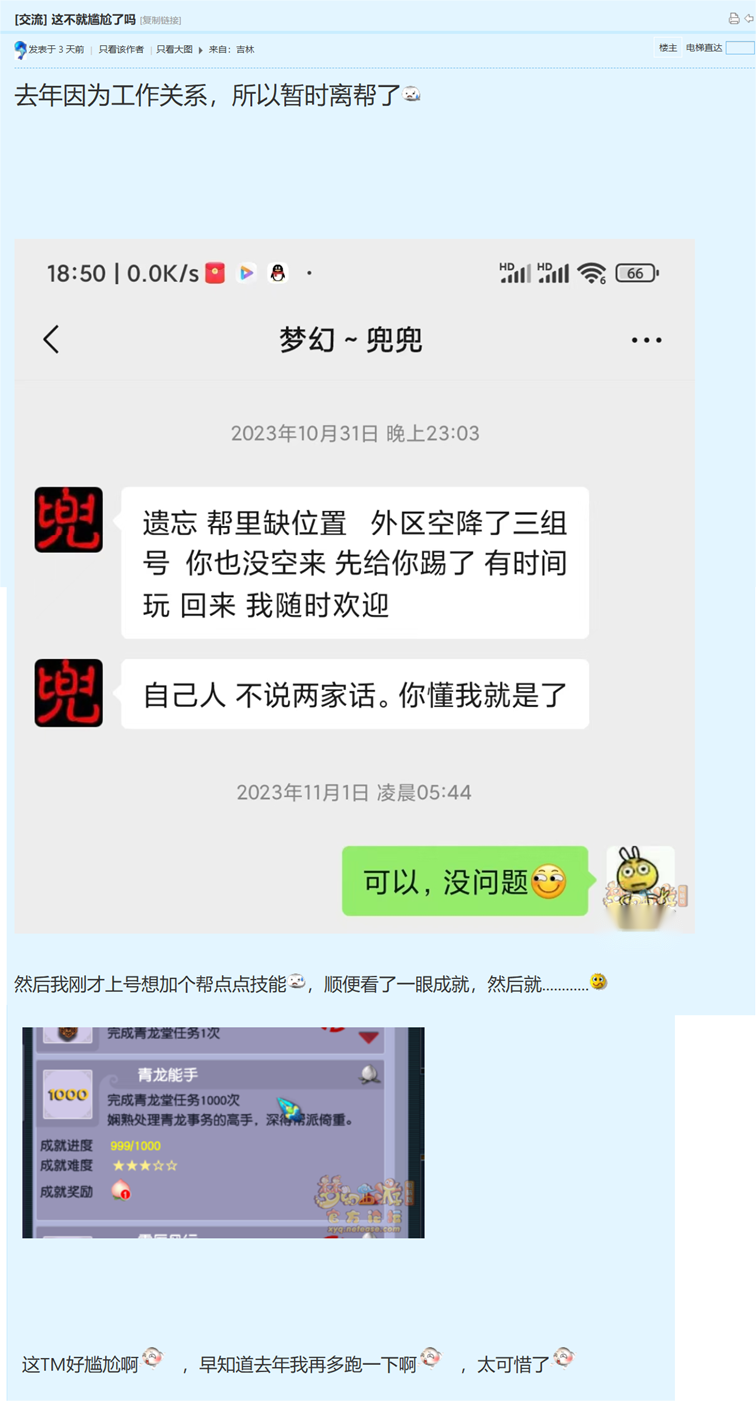The width and height of the screenshot is (756, 1401).
Task: Tap the 复制链接 link beside the title
Action: pyautogui.click(x=160, y=20)
